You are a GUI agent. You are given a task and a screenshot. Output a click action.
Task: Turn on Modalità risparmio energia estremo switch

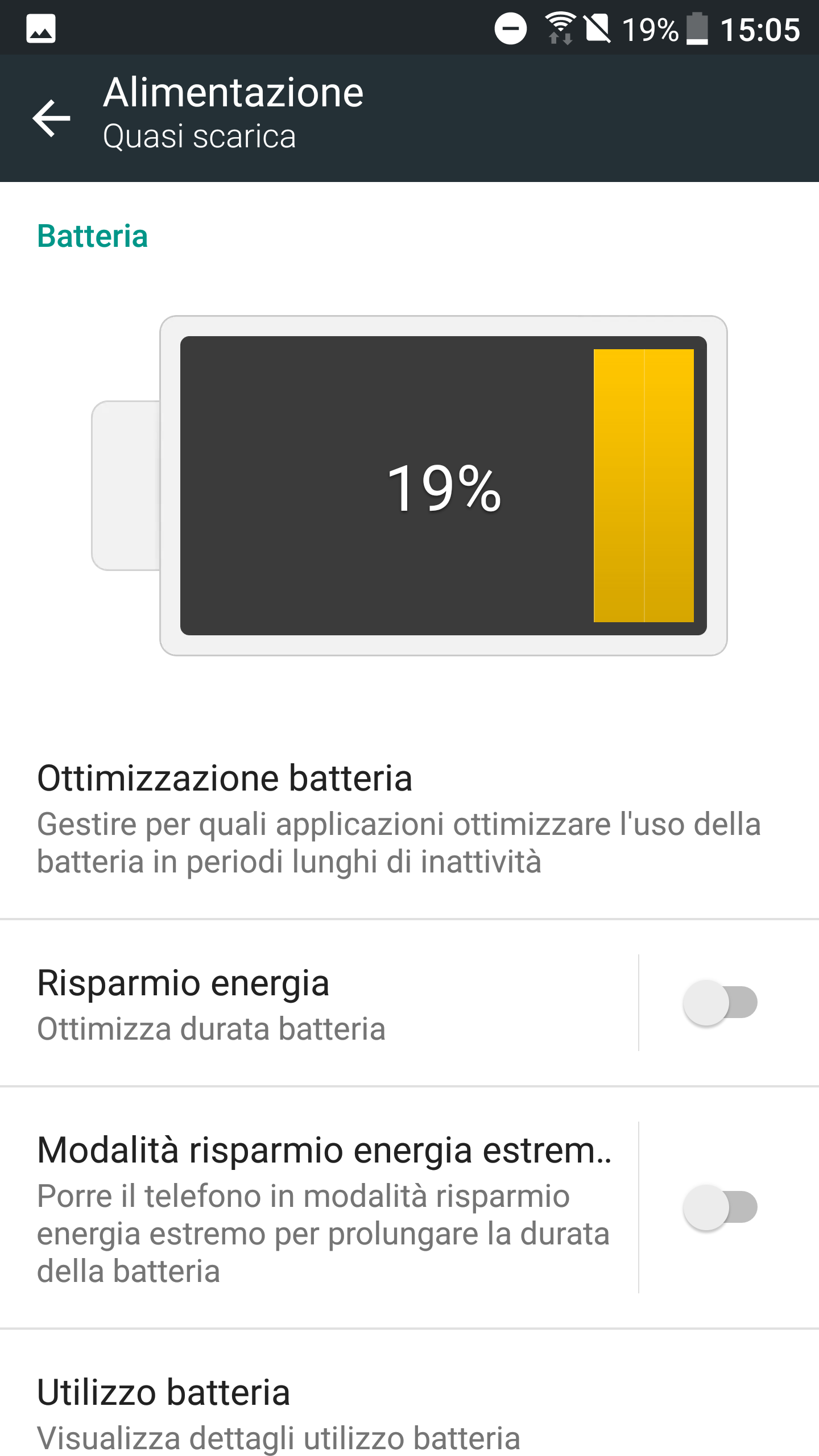pyautogui.click(x=720, y=1207)
